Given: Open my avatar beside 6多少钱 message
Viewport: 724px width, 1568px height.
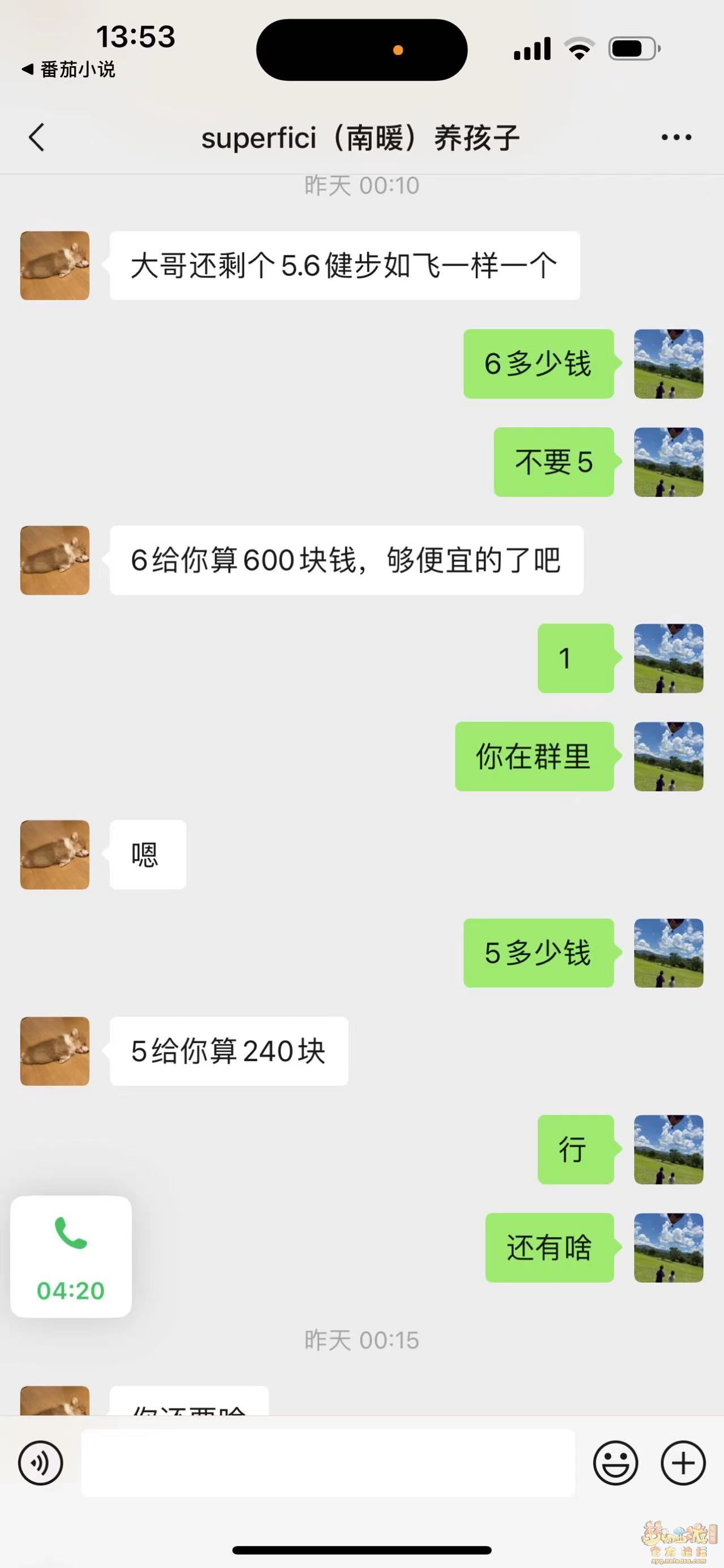Looking at the screenshot, I should (x=668, y=364).
